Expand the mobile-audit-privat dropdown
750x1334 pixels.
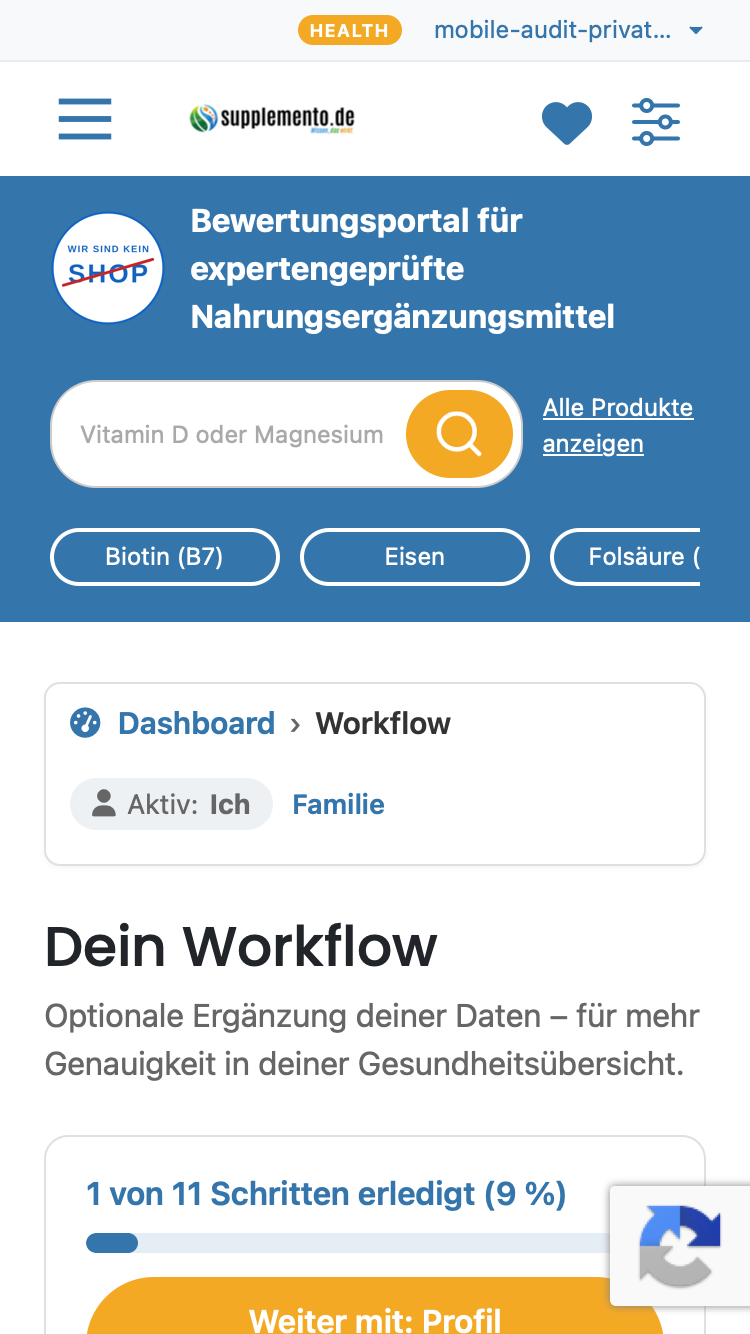click(569, 30)
